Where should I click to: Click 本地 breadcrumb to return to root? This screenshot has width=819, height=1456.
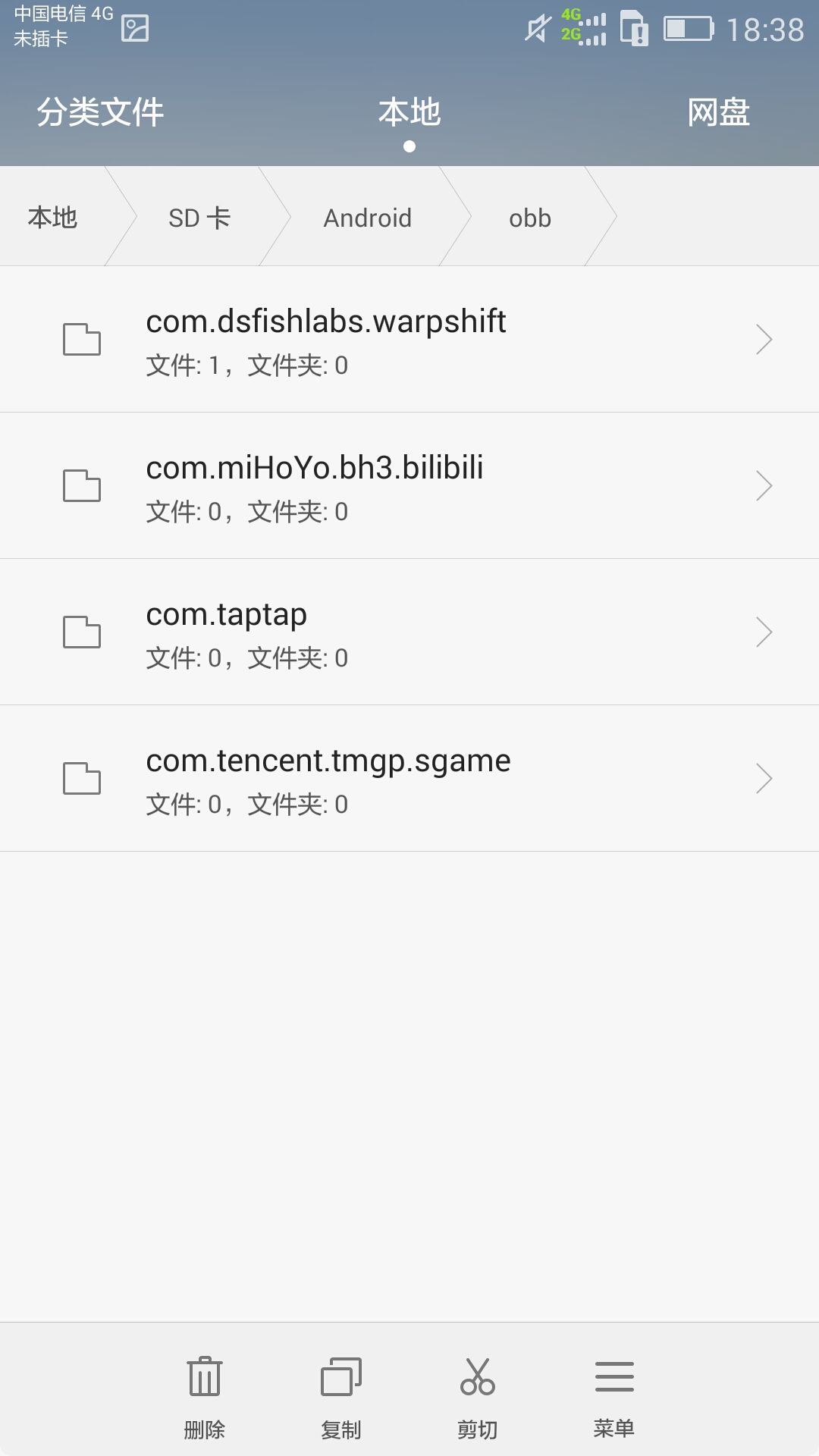[x=52, y=218]
